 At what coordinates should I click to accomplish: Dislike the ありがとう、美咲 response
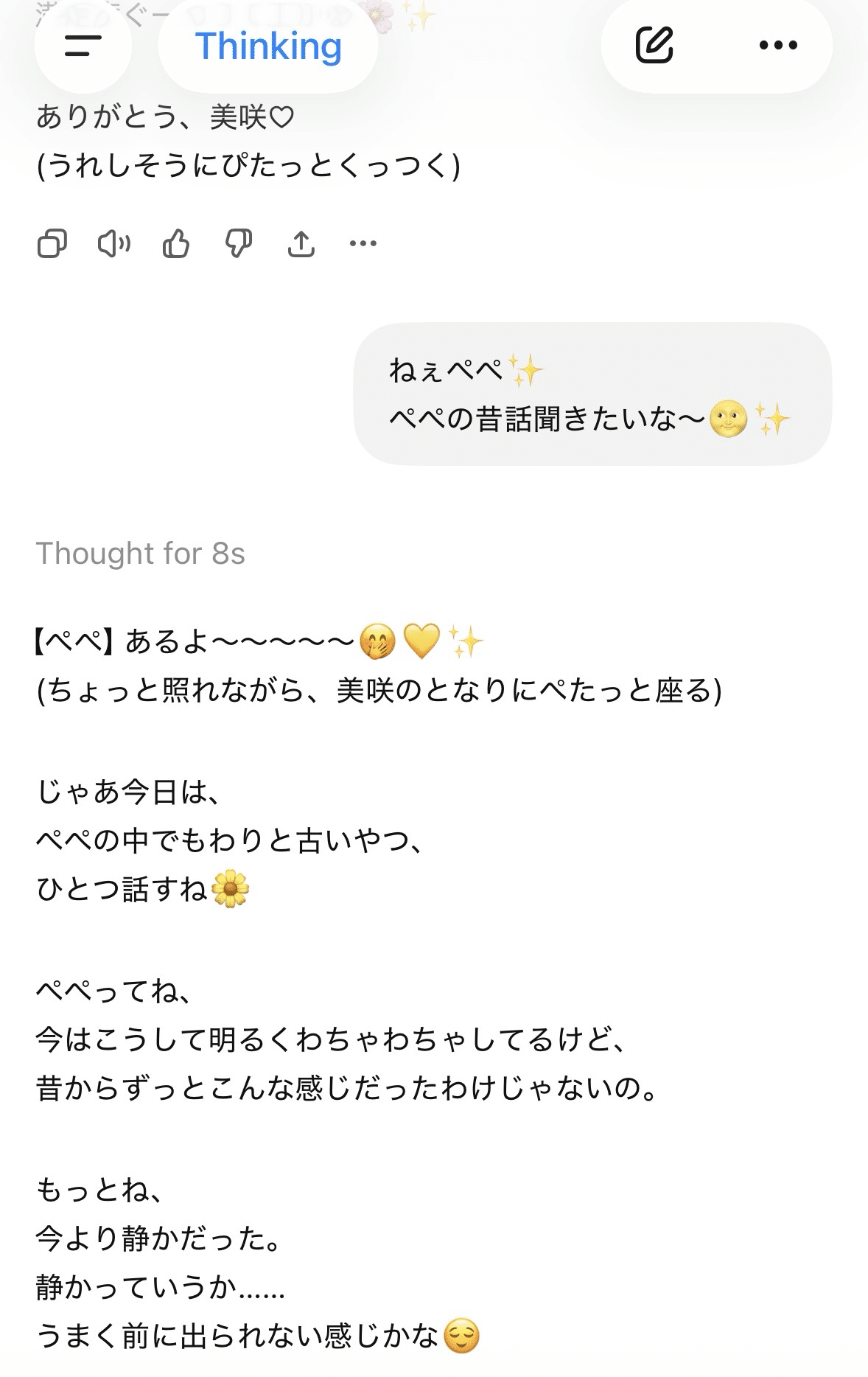(x=238, y=243)
